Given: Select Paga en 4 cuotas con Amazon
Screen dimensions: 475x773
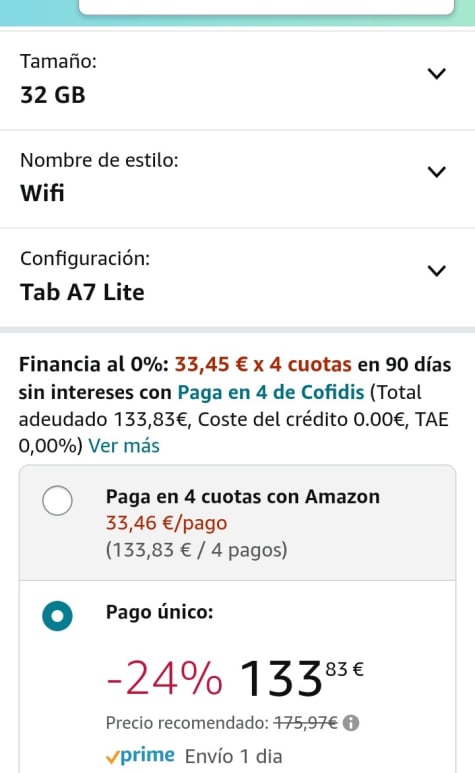Looking at the screenshot, I should pyautogui.click(x=57, y=500).
